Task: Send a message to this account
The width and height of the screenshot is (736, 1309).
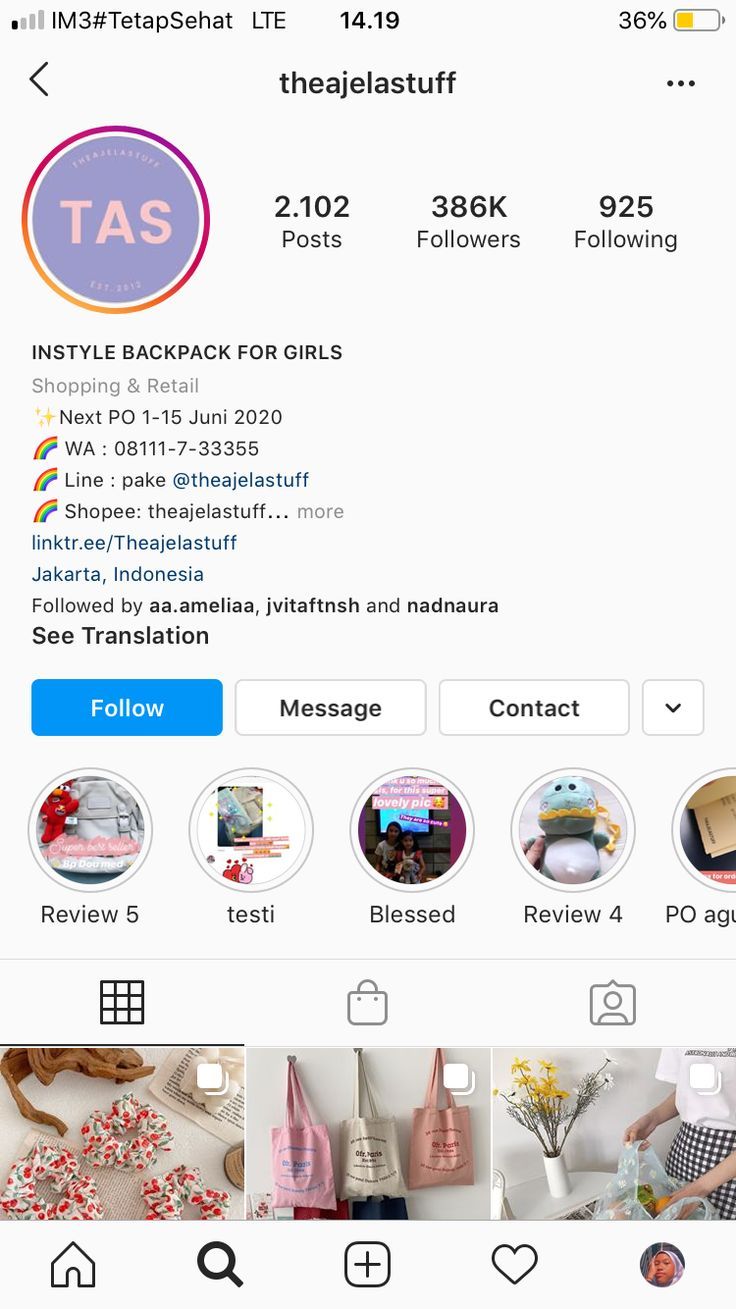Action: click(x=330, y=708)
